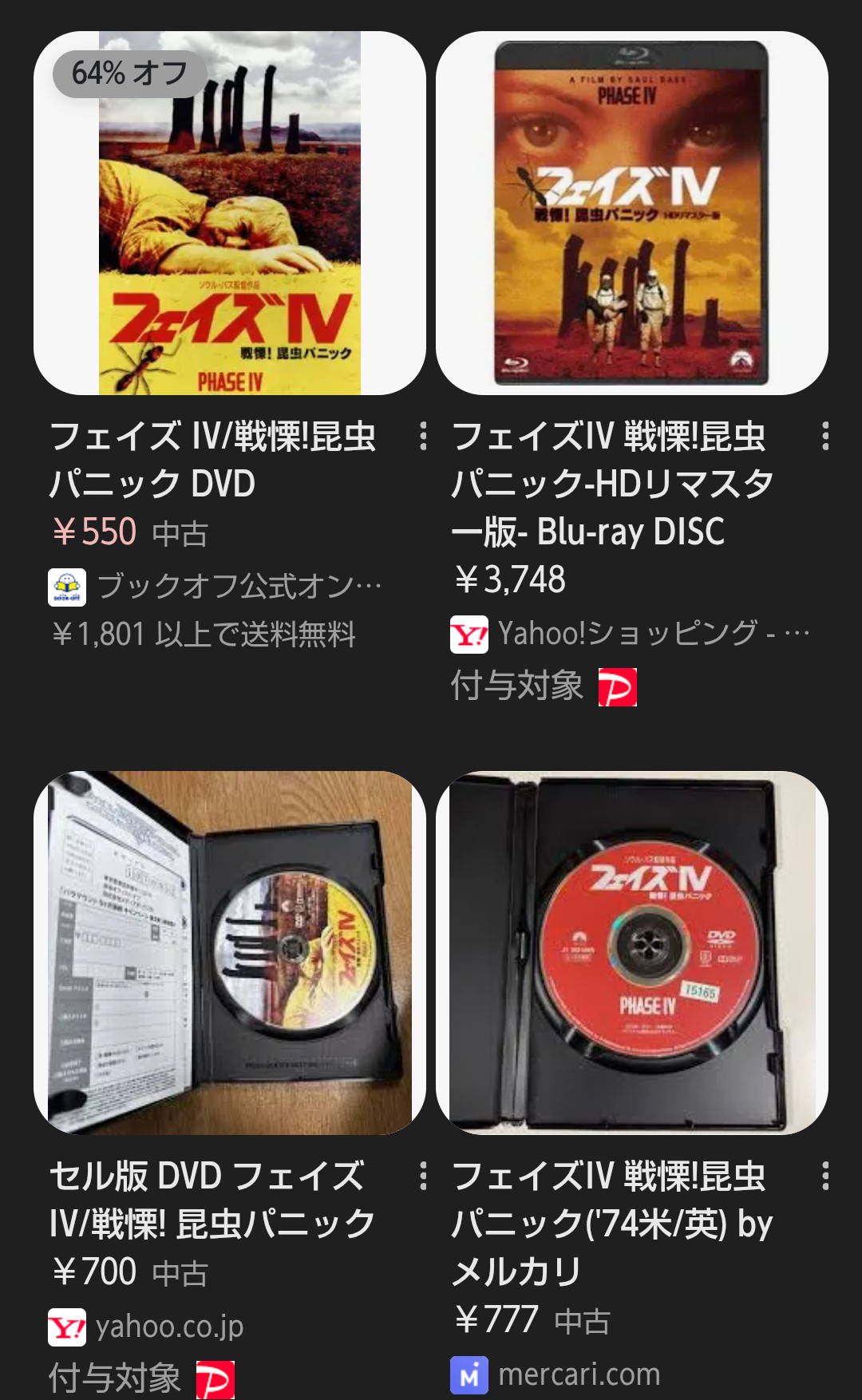Image resolution: width=862 pixels, height=1400 pixels.
Task: Open more options for the ¥550 DVD listing
Action: pyautogui.click(x=423, y=437)
